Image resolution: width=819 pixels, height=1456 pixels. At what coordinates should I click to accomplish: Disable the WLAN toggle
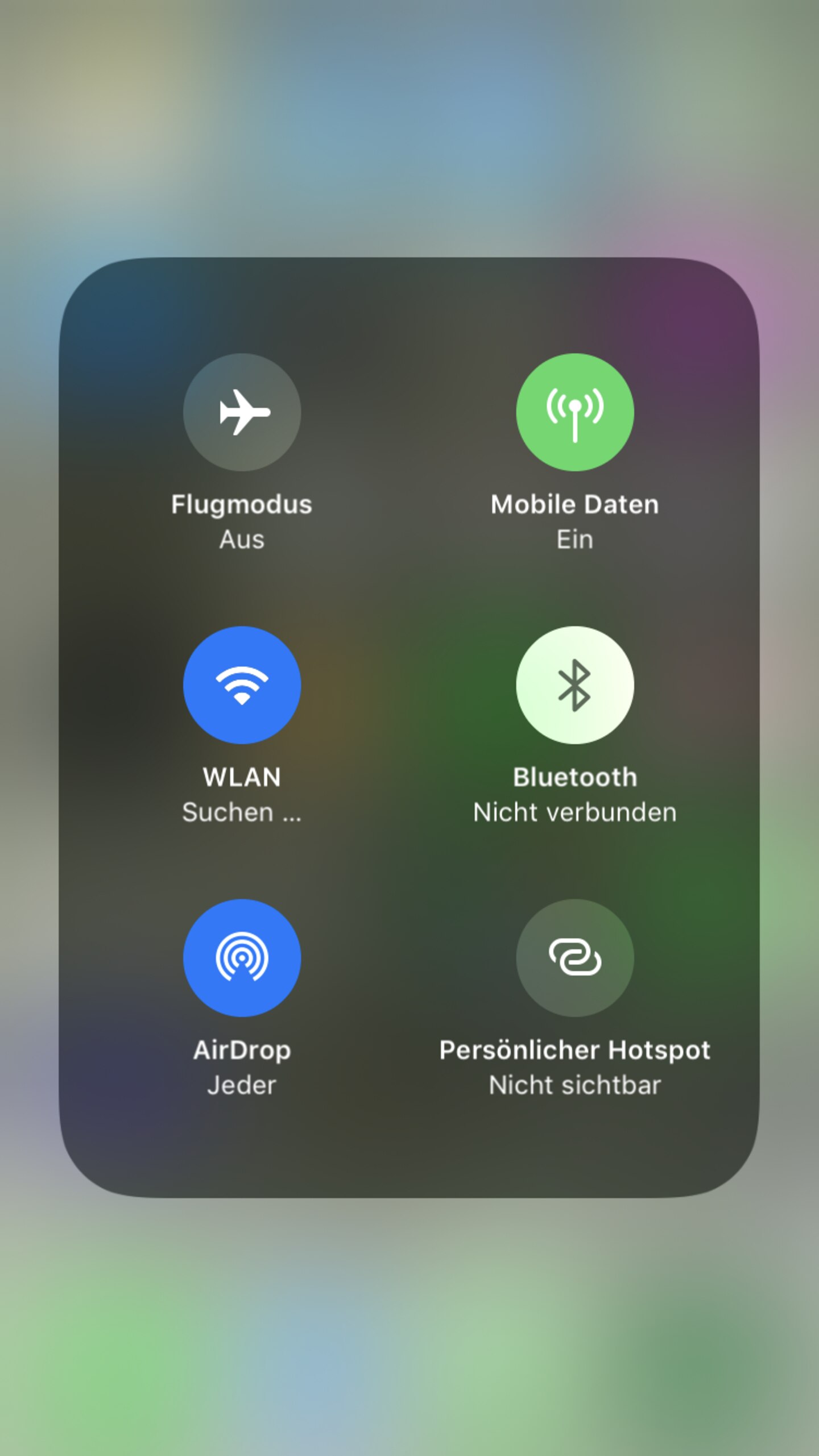[x=242, y=685]
